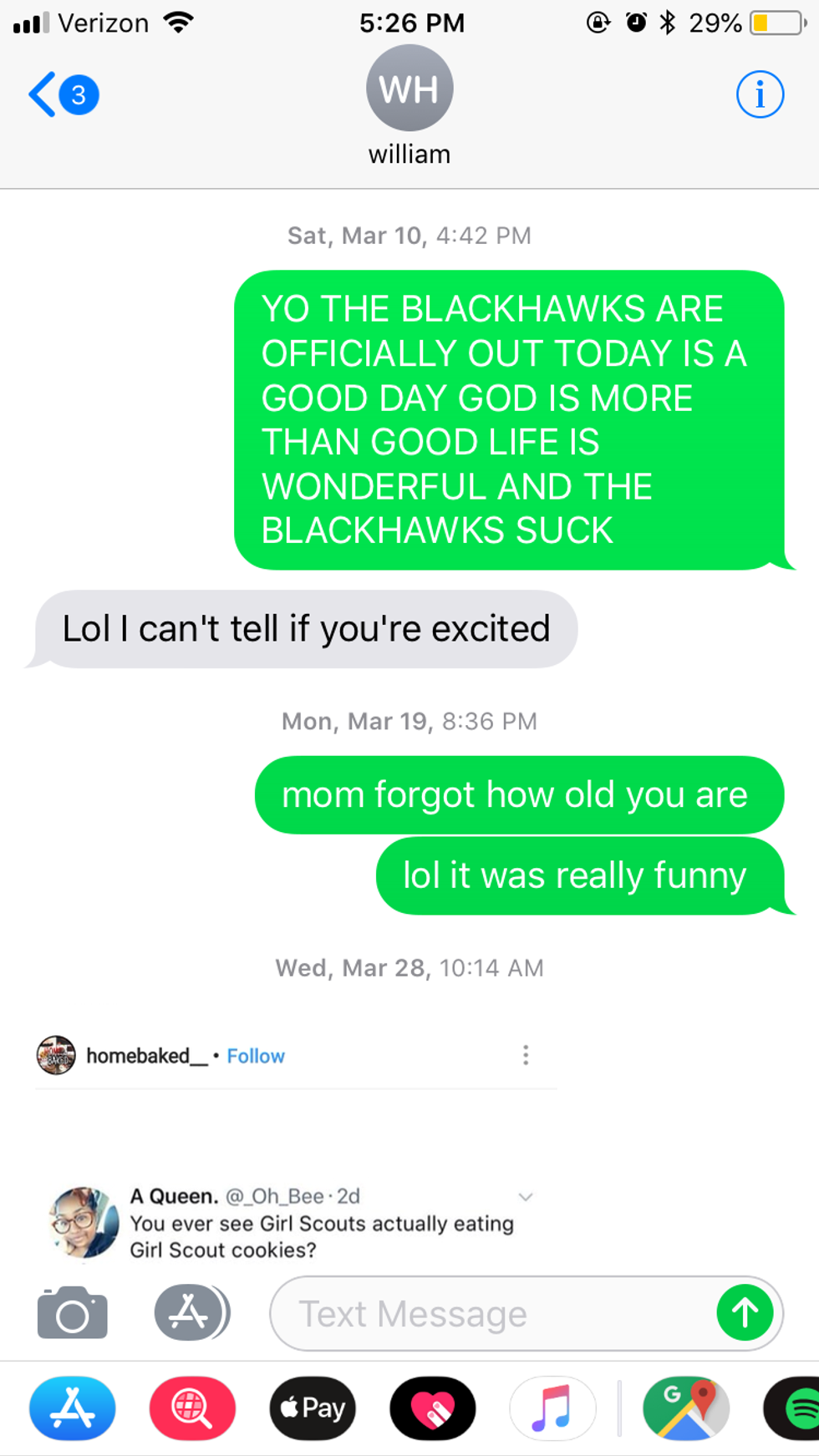Image resolution: width=819 pixels, height=1456 pixels.
Task: Open the Digital Touch heart app
Action: coord(433,1408)
